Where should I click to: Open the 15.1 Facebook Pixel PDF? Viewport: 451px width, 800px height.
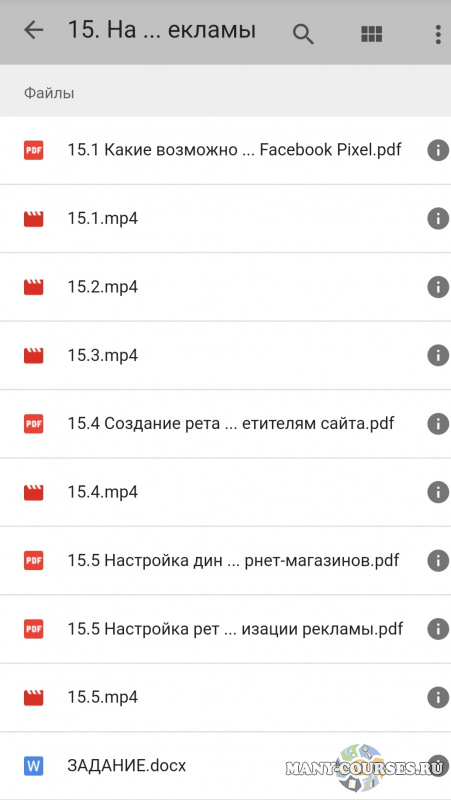(226, 151)
